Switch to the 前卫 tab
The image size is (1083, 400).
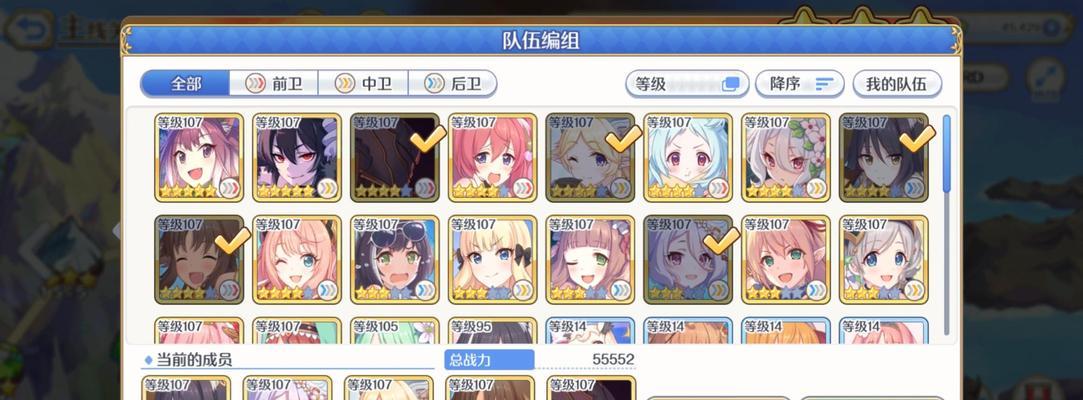point(274,84)
